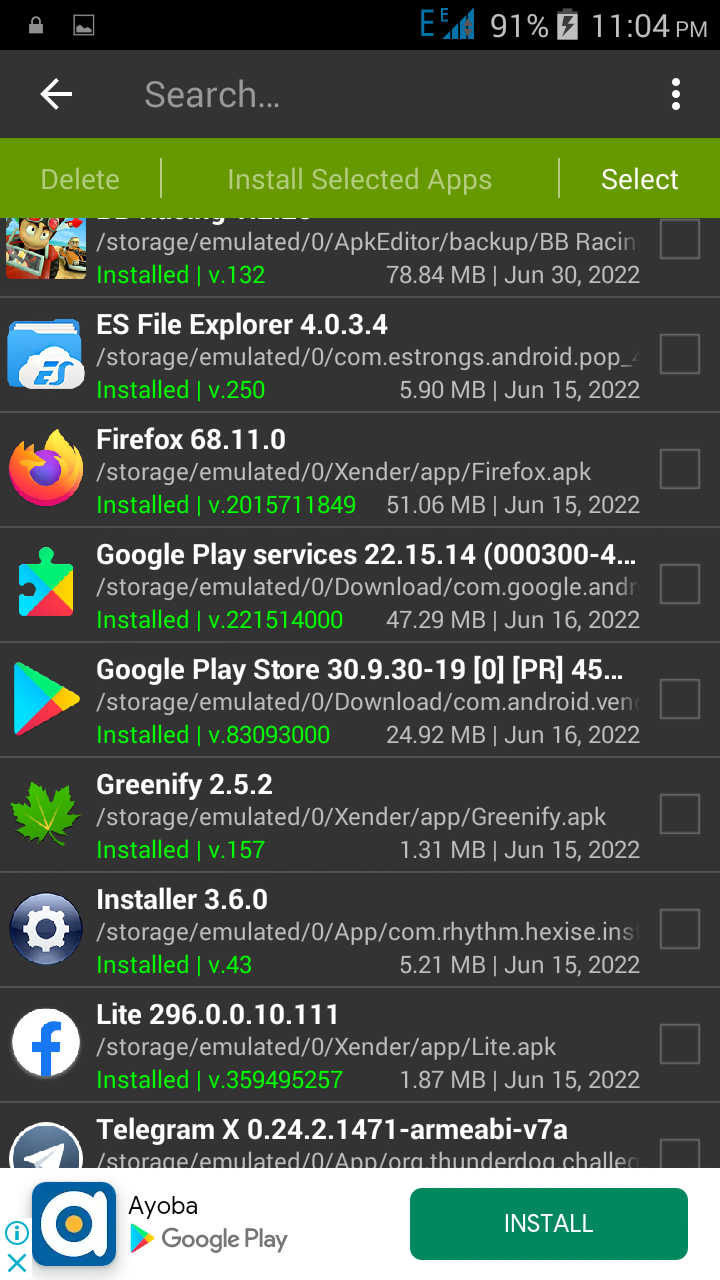
Task: Click the Installer gear icon
Action: (45, 929)
